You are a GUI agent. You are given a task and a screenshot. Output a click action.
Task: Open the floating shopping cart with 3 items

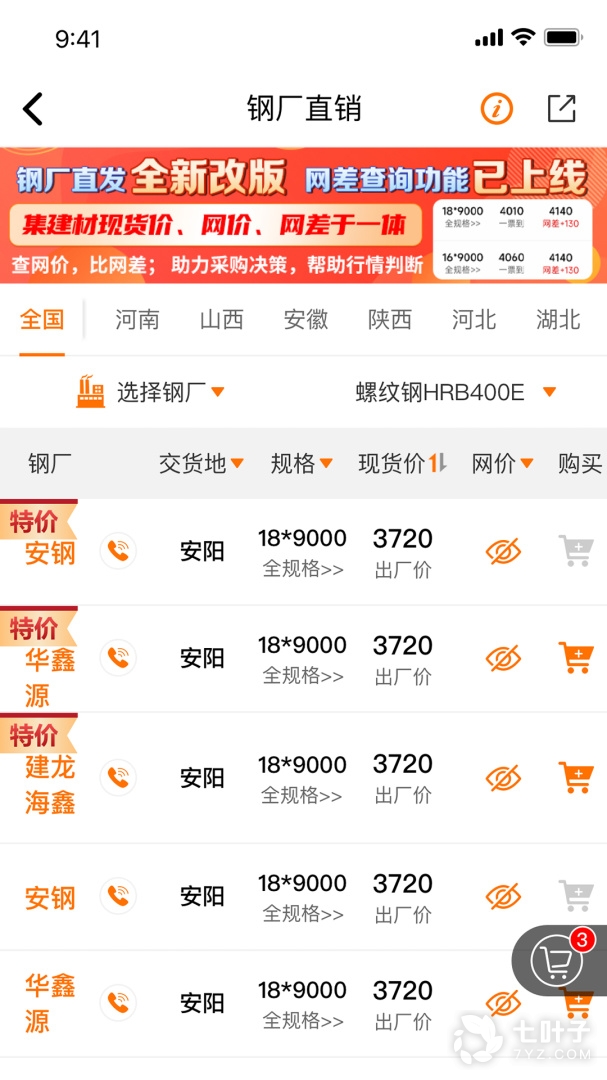(558, 961)
